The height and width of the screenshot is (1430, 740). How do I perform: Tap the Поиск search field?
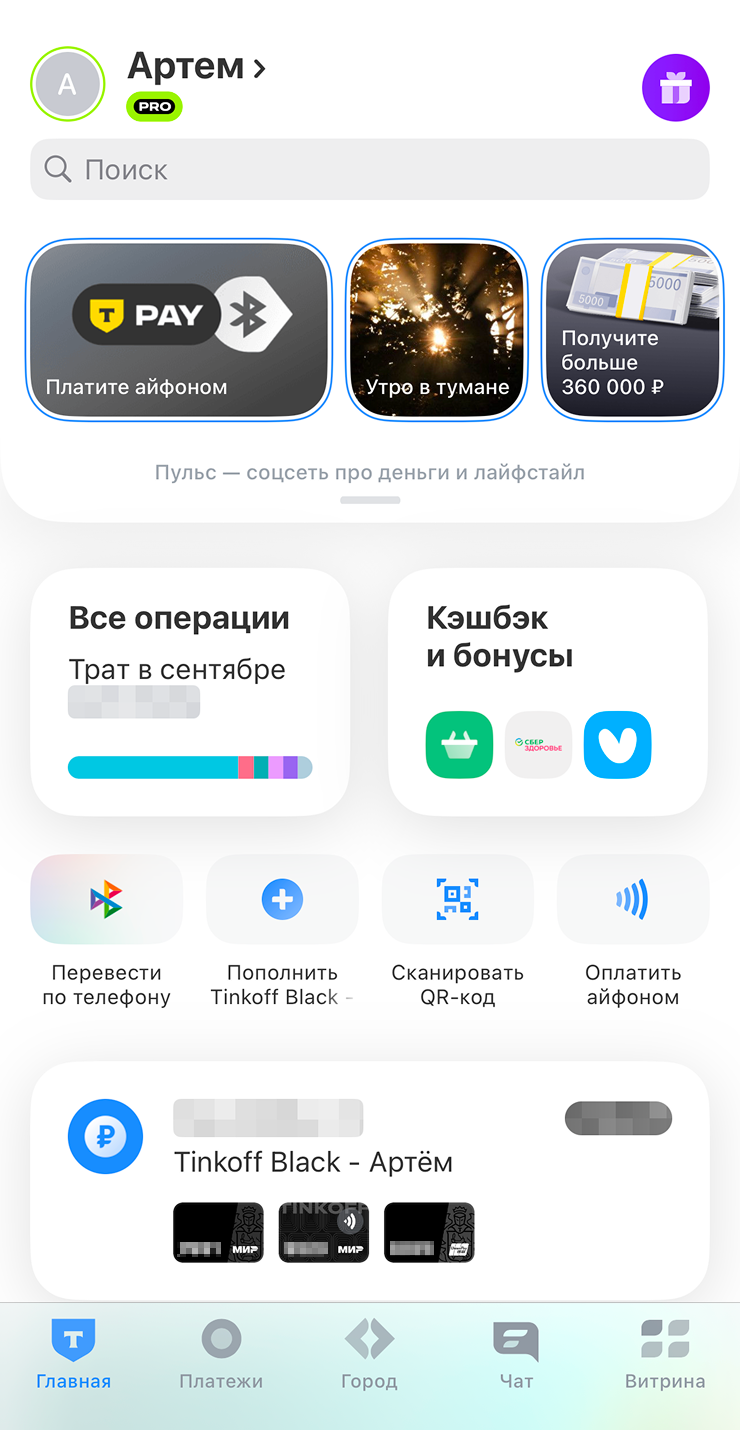[x=370, y=169]
